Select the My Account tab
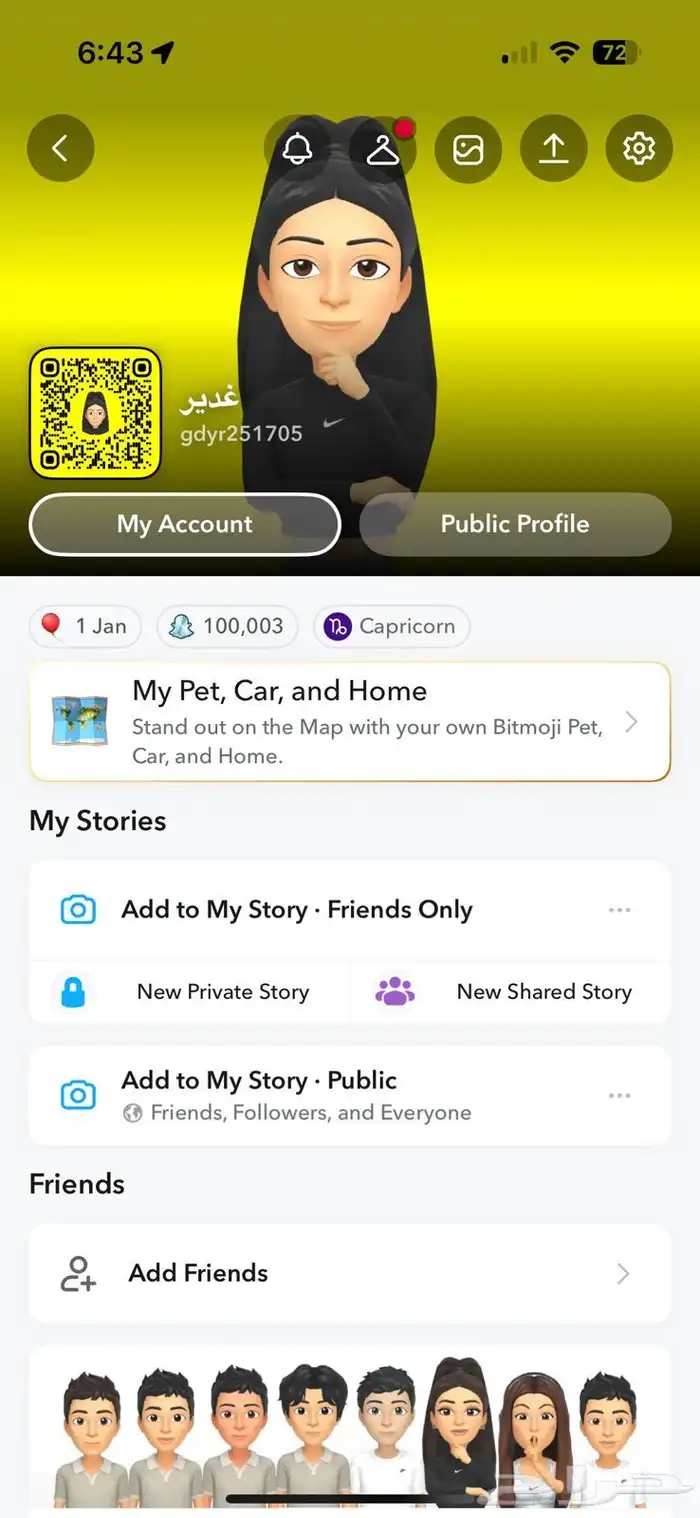 (x=185, y=524)
